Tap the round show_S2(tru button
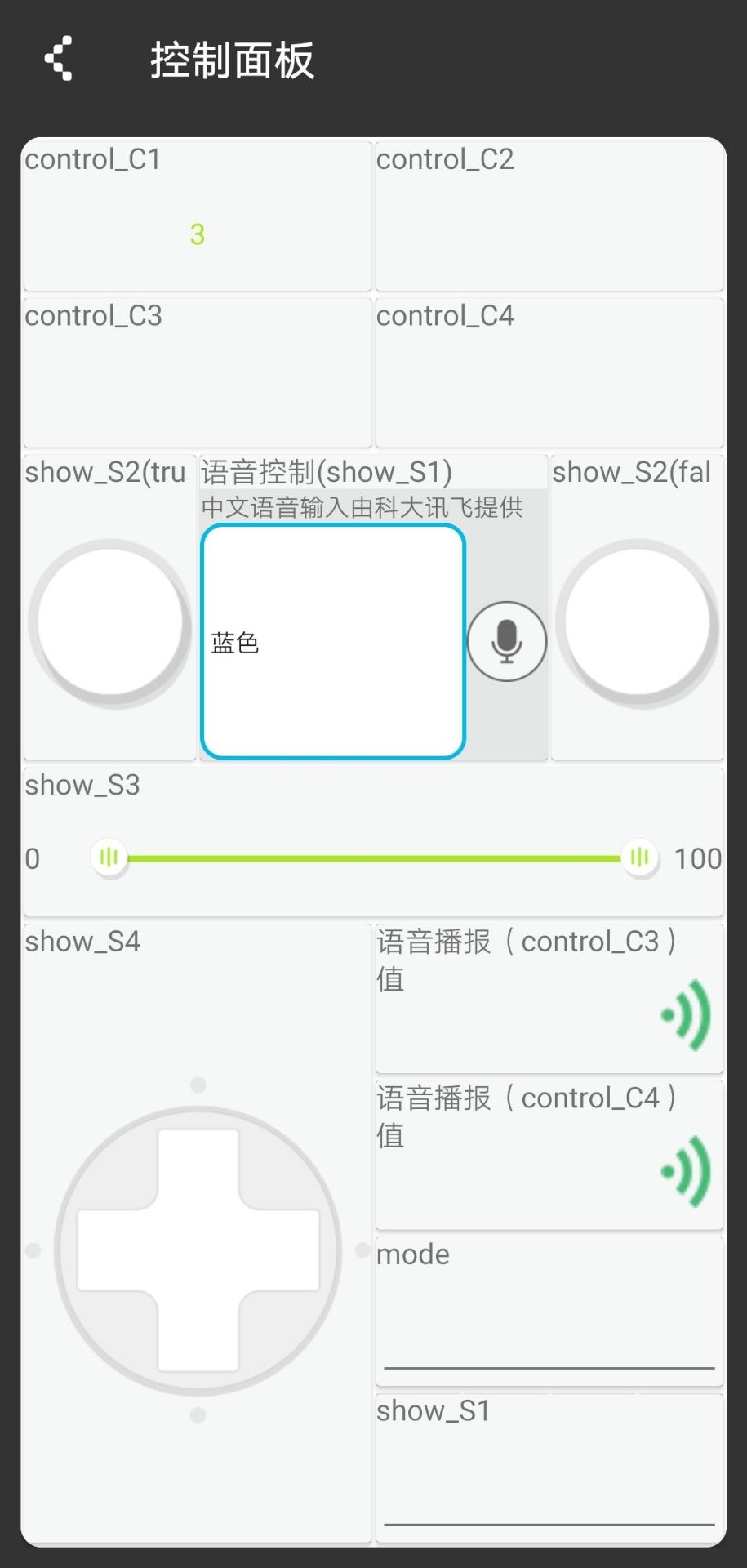 click(109, 622)
